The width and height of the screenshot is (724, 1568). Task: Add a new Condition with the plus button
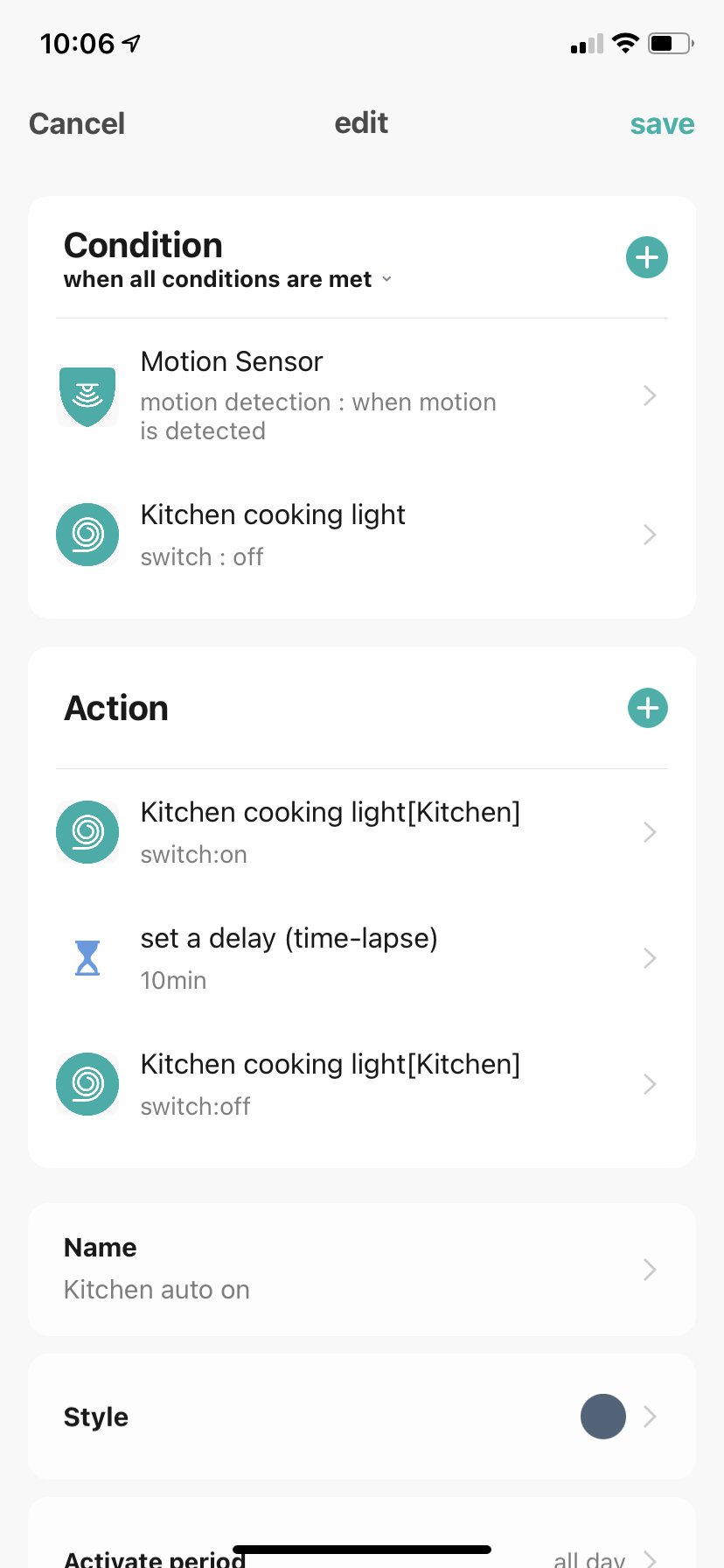click(646, 257)
